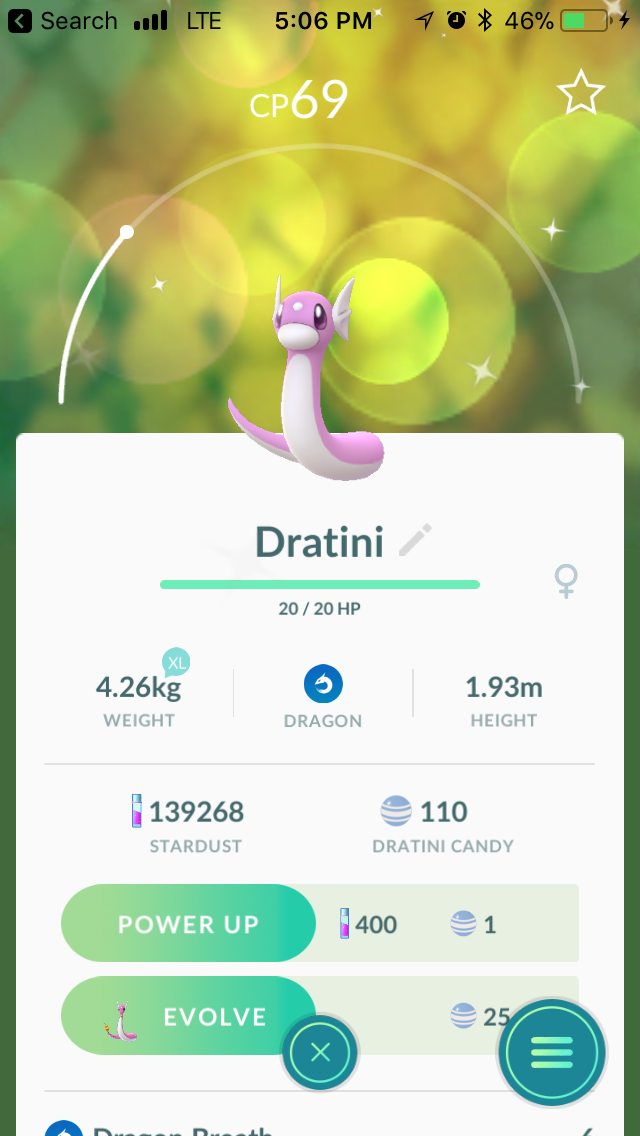The width and height of the screenshot is (640, 1136).
Task: Edit Dratini's nickname with the pencil
Action: [415, 540]
